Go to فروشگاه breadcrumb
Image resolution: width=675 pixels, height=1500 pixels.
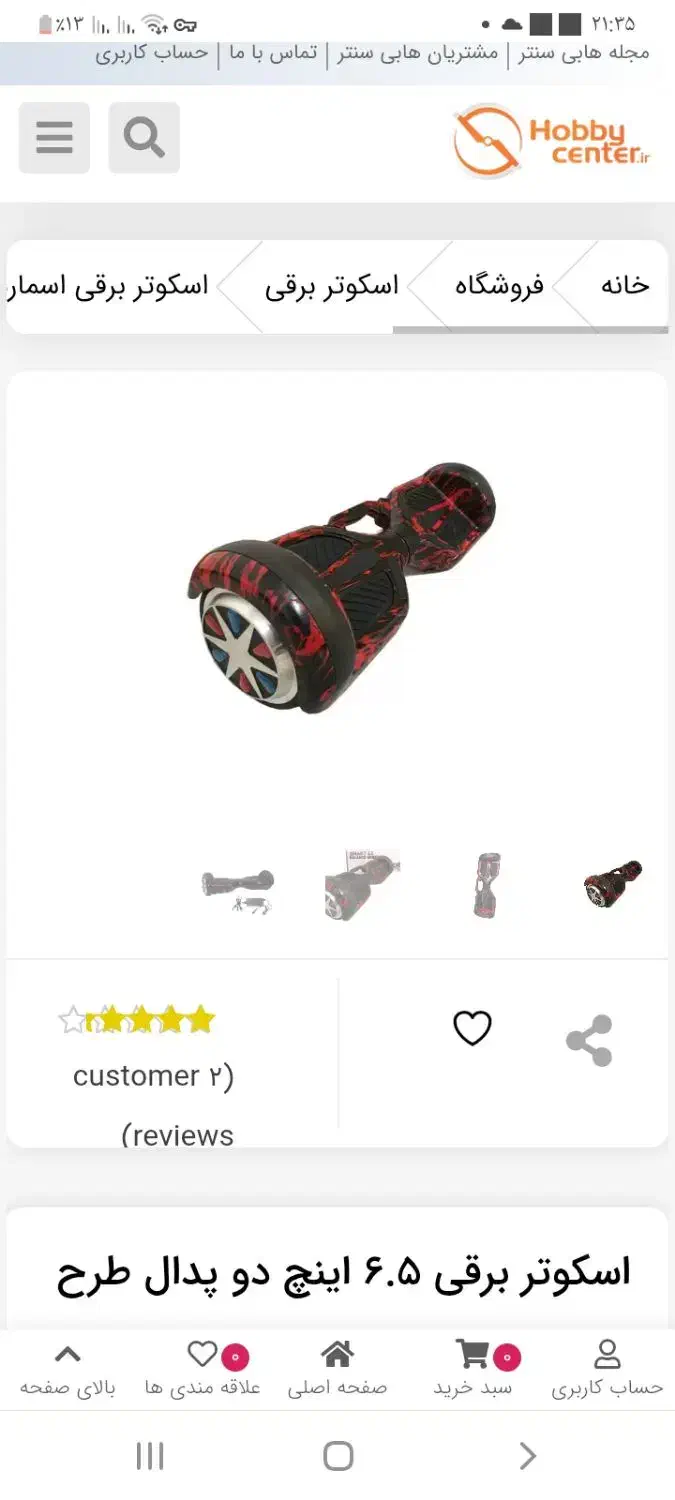click(x=499, y=286)
